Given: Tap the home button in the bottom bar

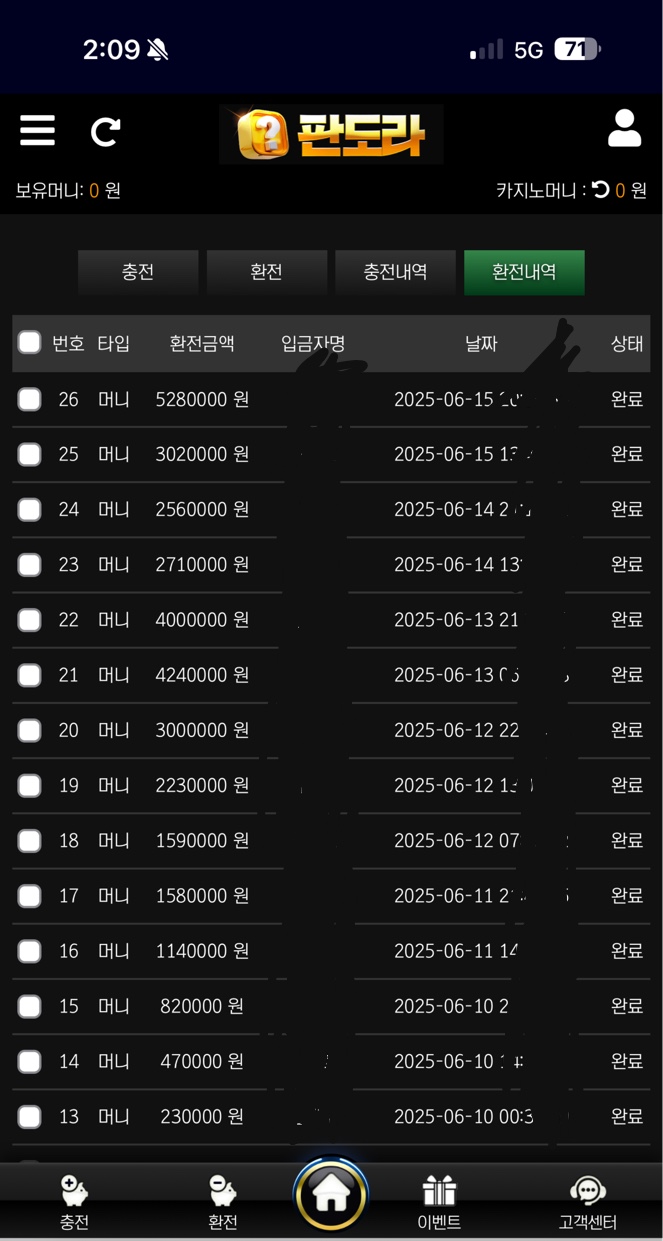Looking at the screenshot, I should tap(331, 1194).
